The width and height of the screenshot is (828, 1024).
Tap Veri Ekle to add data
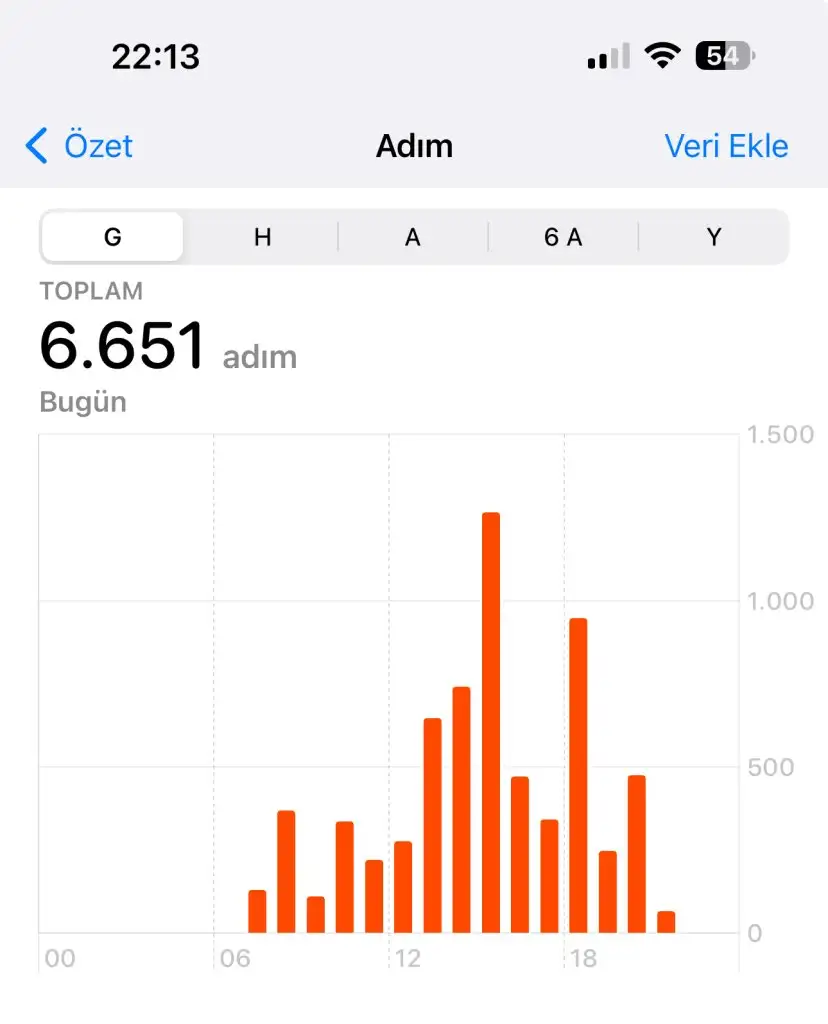pyautogui.click(x=726, y=146)
